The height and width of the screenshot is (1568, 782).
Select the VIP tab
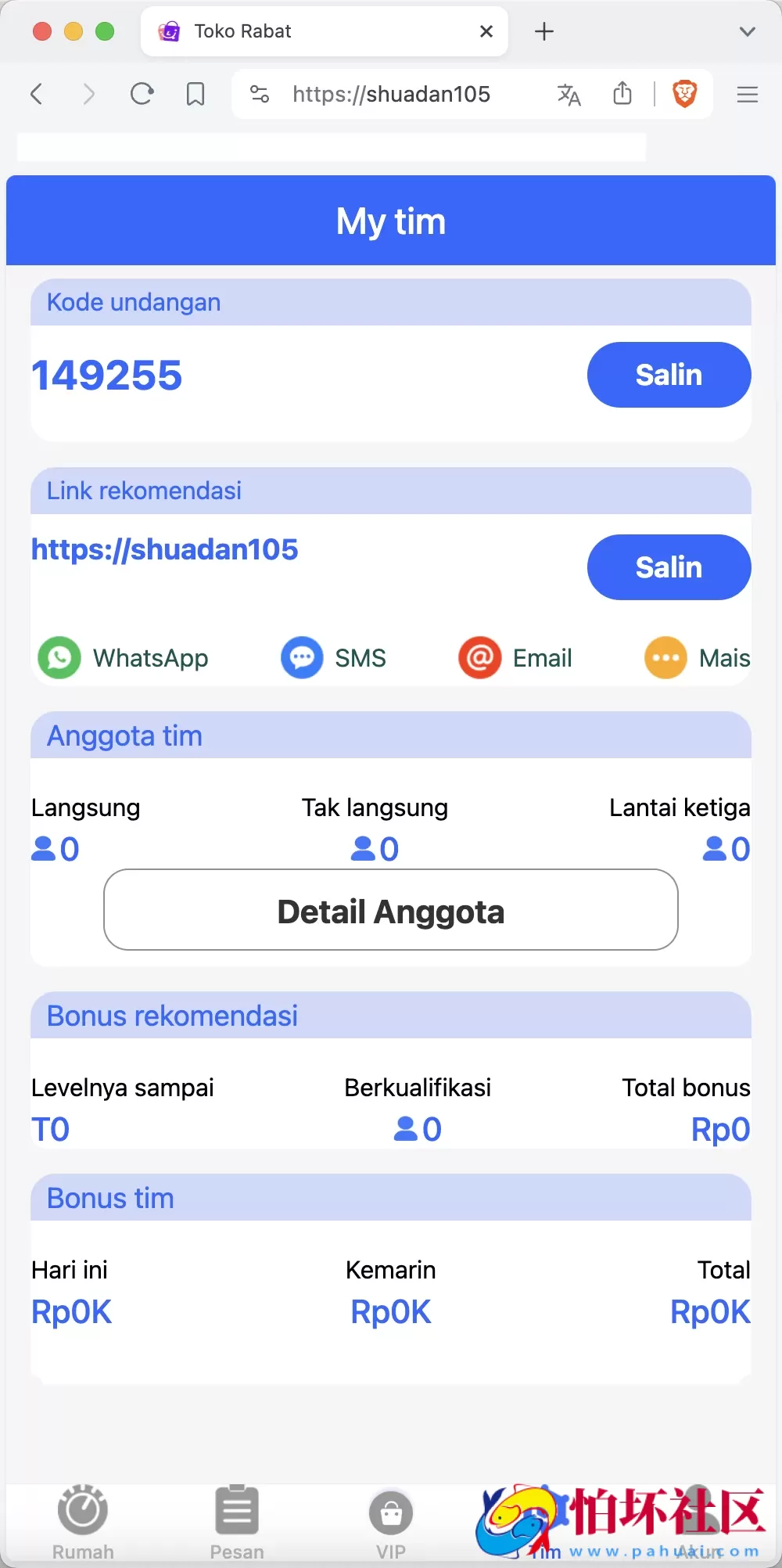(391, 1520)
